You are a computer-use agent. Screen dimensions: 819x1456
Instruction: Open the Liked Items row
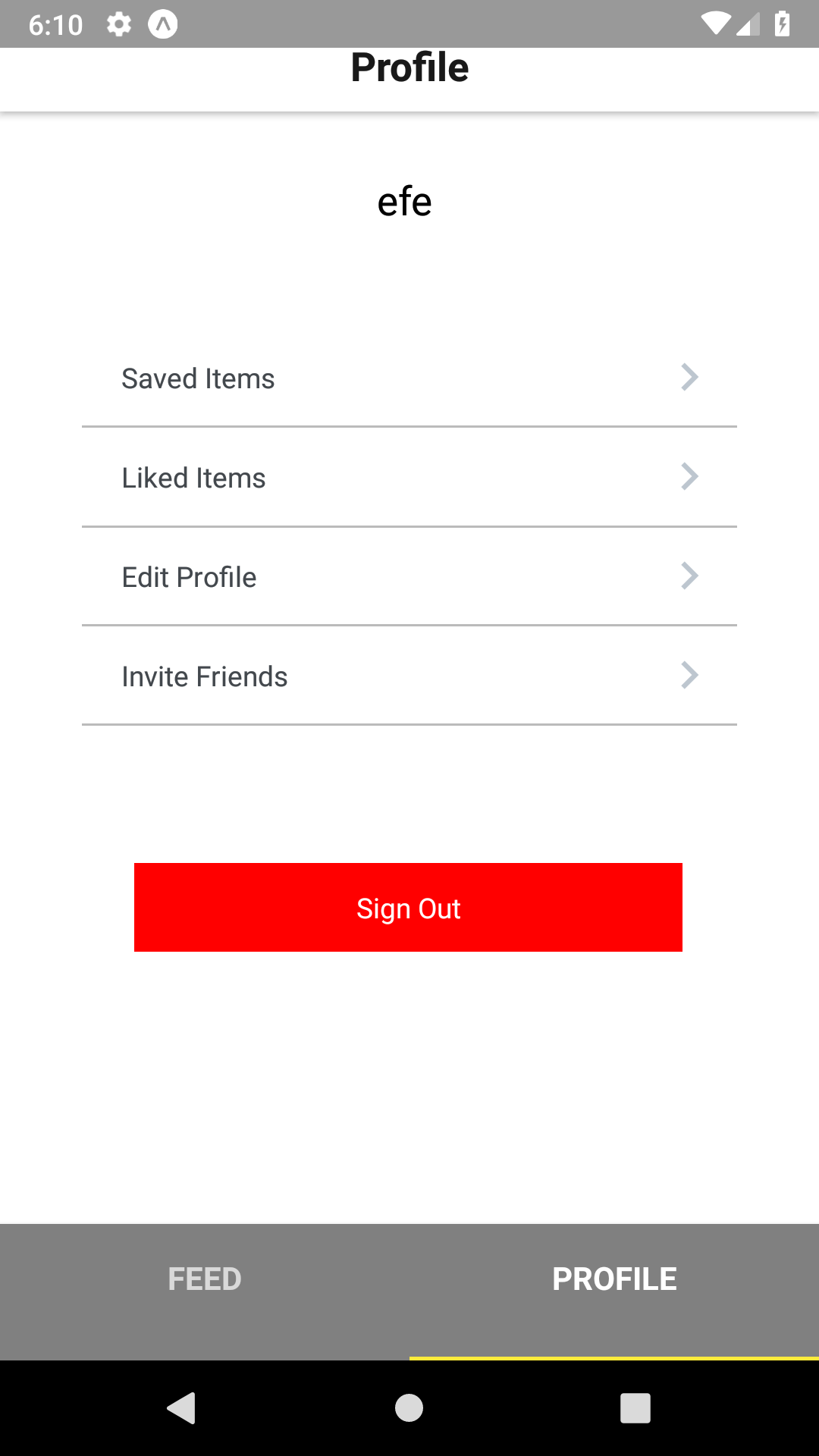409,477
